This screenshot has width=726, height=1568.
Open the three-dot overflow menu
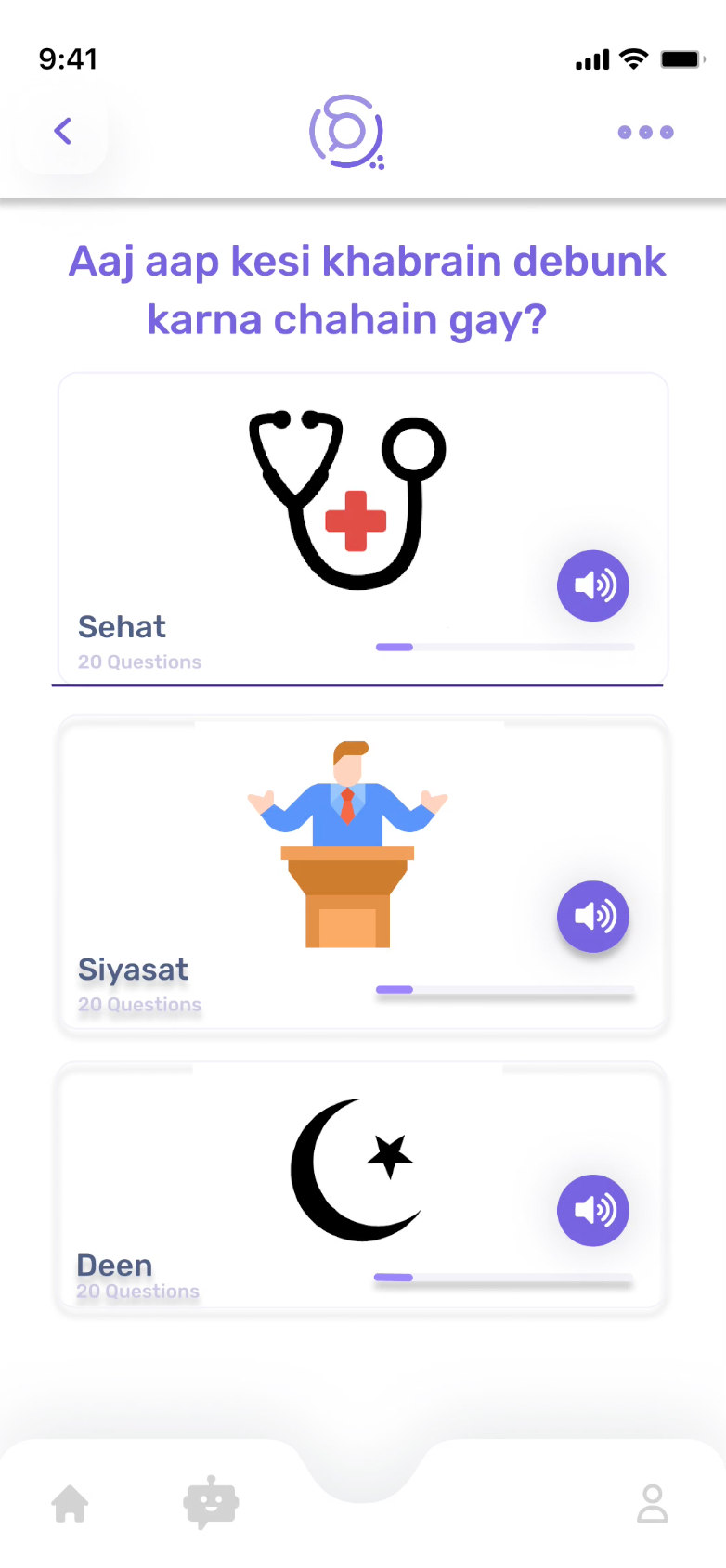click(645, 133)
